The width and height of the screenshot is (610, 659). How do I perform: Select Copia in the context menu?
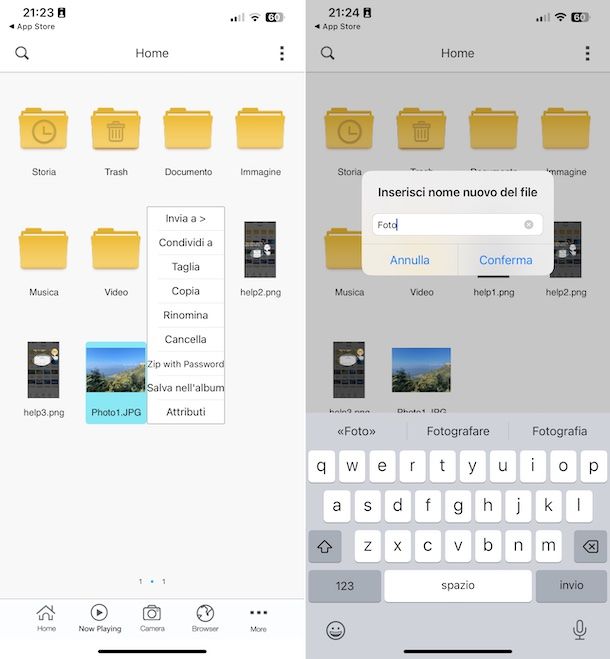185,291
